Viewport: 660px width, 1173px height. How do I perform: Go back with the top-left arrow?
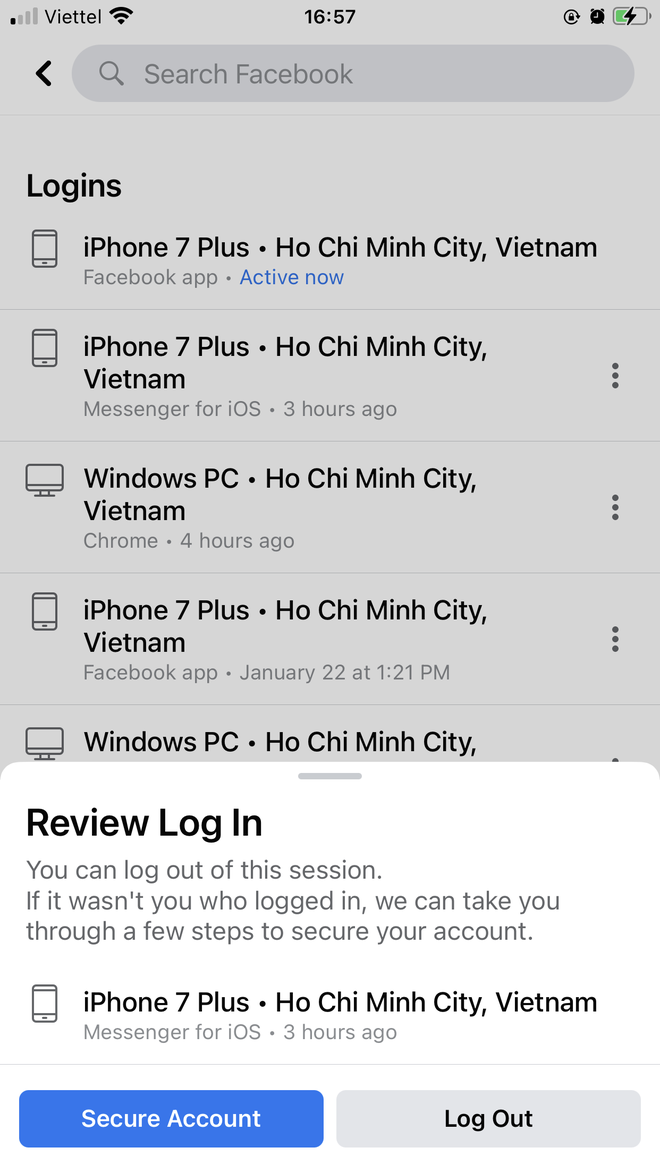point(43,73)
